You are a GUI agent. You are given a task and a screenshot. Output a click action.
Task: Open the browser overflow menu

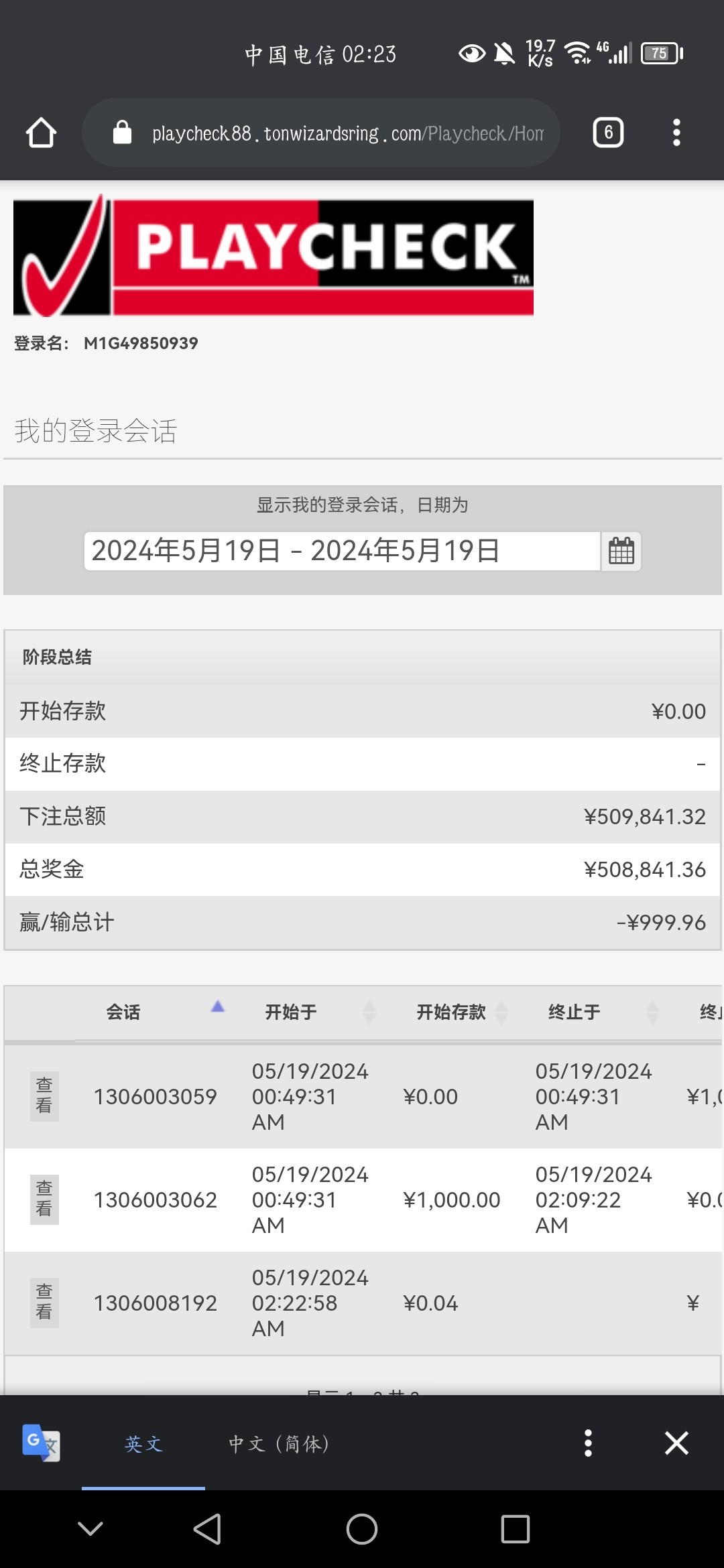coord(676,133)
